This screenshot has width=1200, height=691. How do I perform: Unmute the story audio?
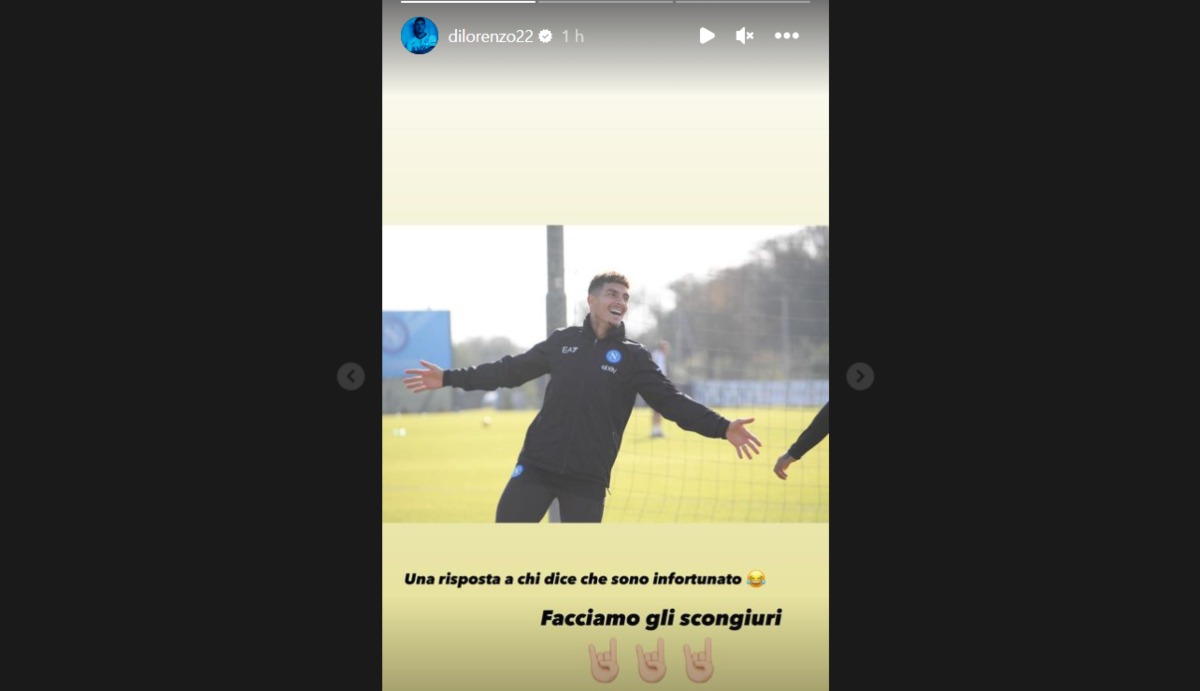point(745,36)
